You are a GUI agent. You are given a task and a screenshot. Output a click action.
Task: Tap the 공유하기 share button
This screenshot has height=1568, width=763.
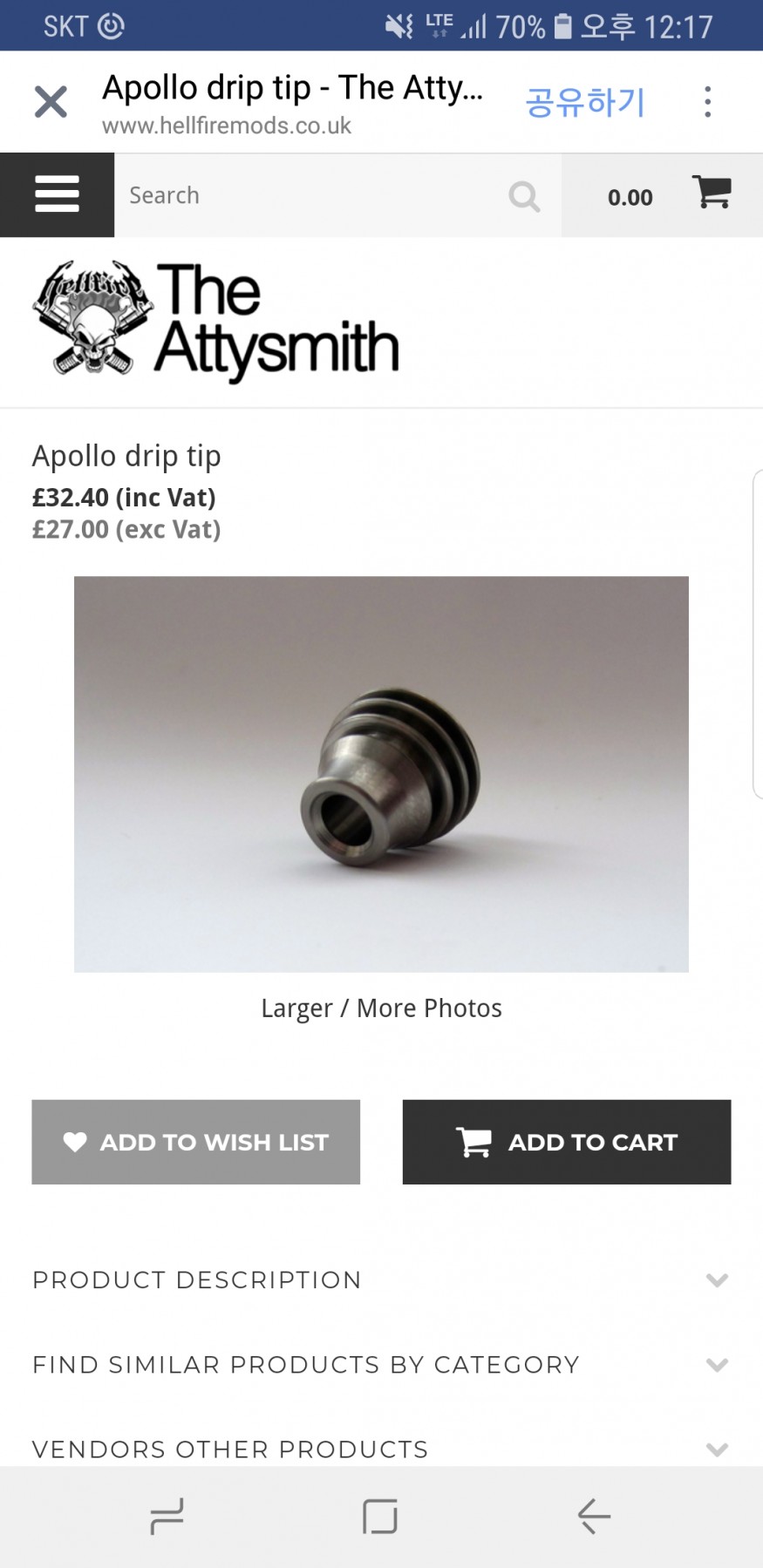585,102
